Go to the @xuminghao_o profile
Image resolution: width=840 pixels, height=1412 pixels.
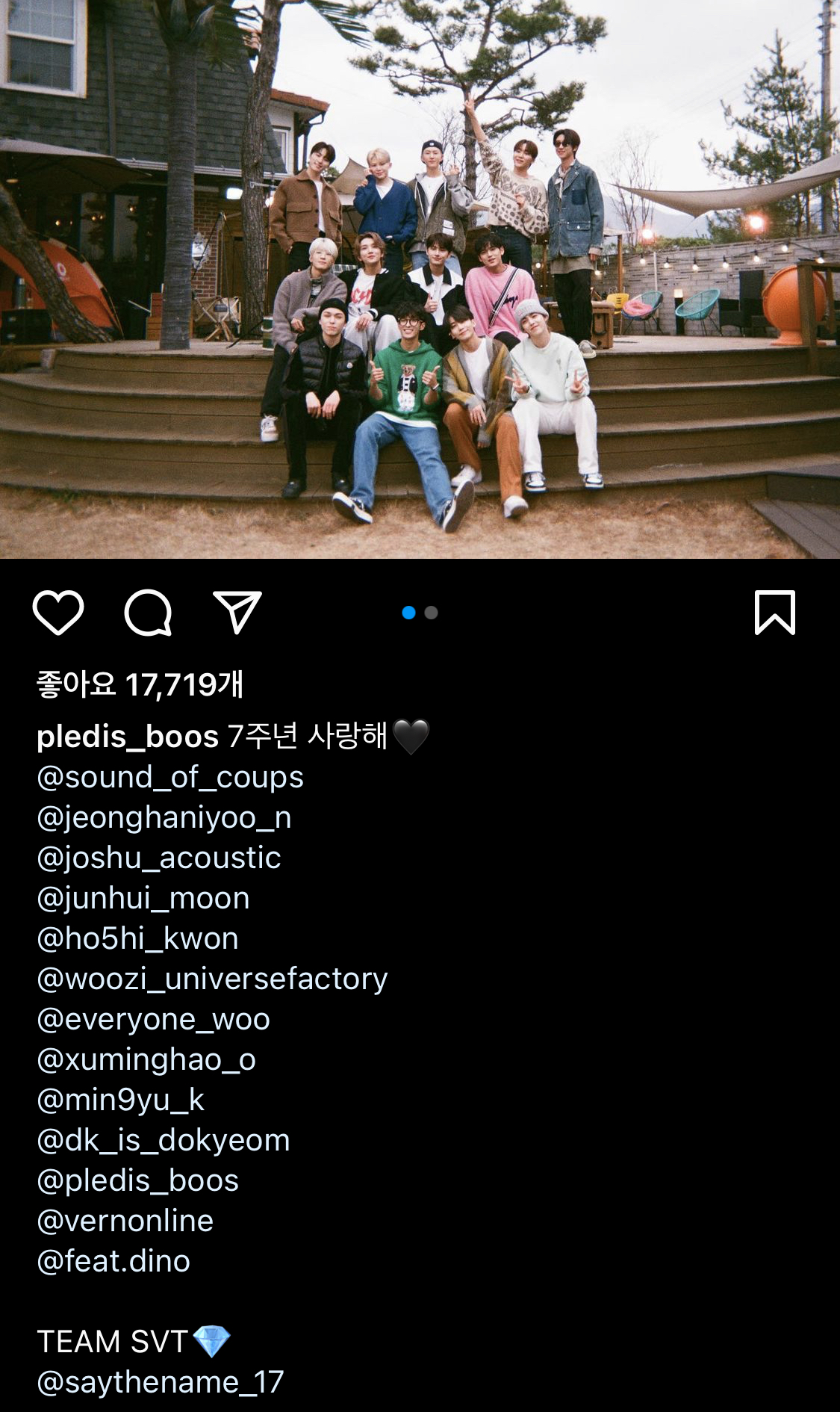tap(146, 1059)
